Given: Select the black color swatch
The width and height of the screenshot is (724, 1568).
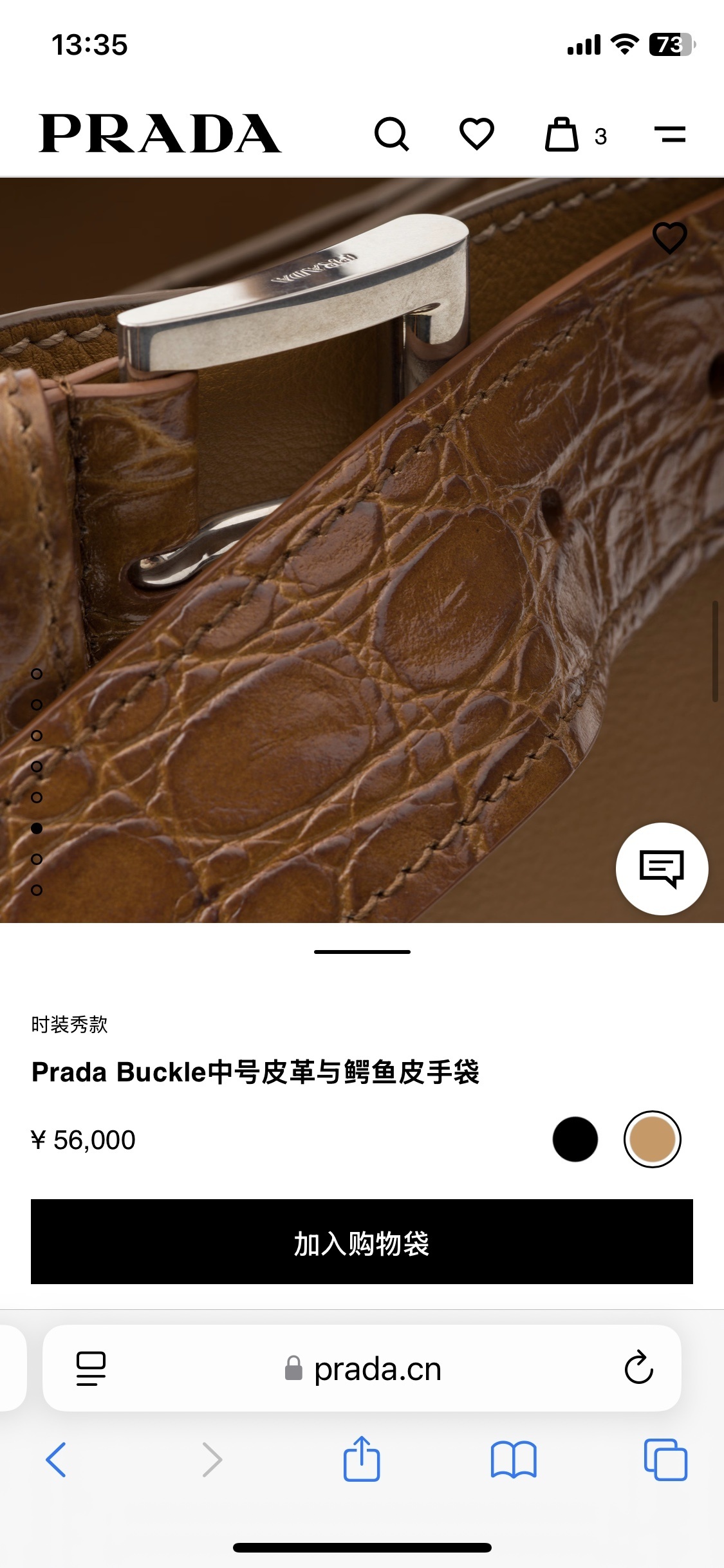Looking at the screenshot, I should 575,1139.
